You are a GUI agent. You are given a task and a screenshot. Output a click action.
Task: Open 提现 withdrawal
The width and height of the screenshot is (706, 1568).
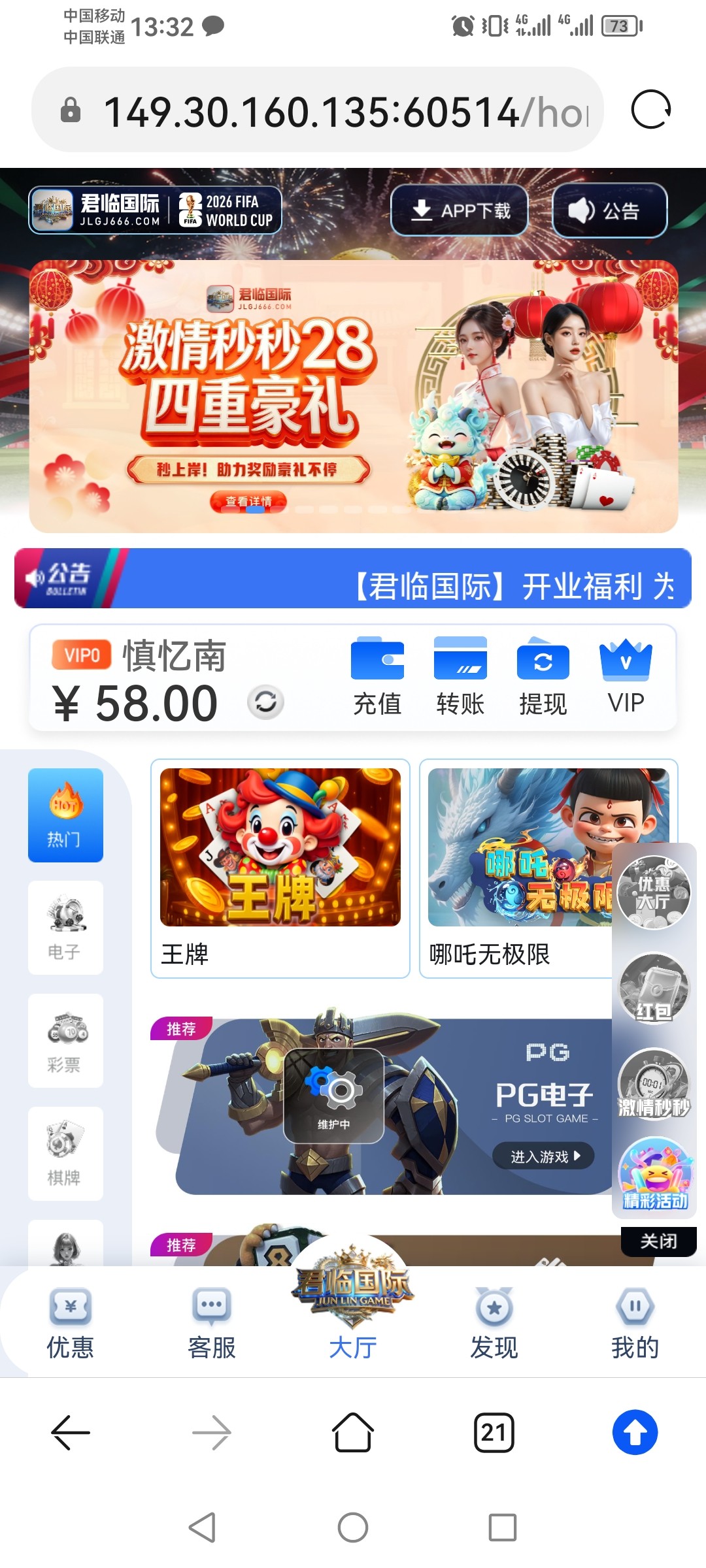543,676
